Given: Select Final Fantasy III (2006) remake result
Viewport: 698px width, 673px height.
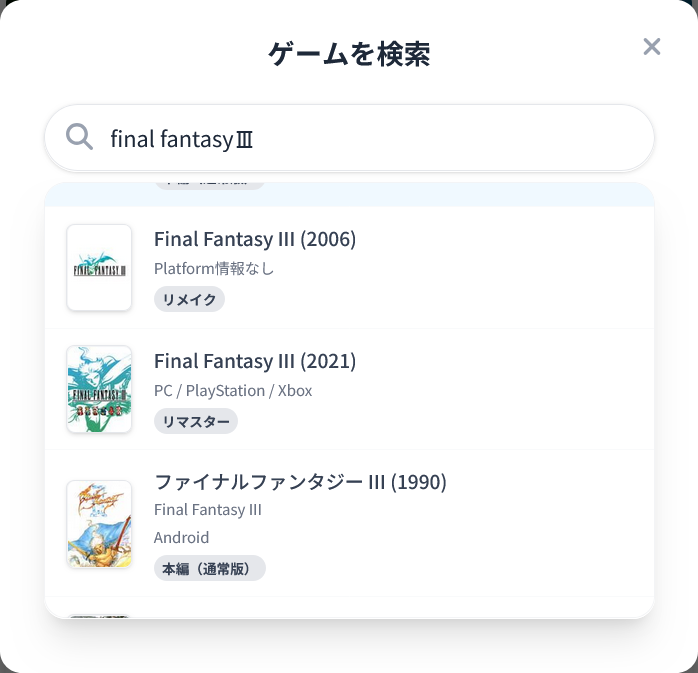Looking at the screenshot, I should 350,267.
